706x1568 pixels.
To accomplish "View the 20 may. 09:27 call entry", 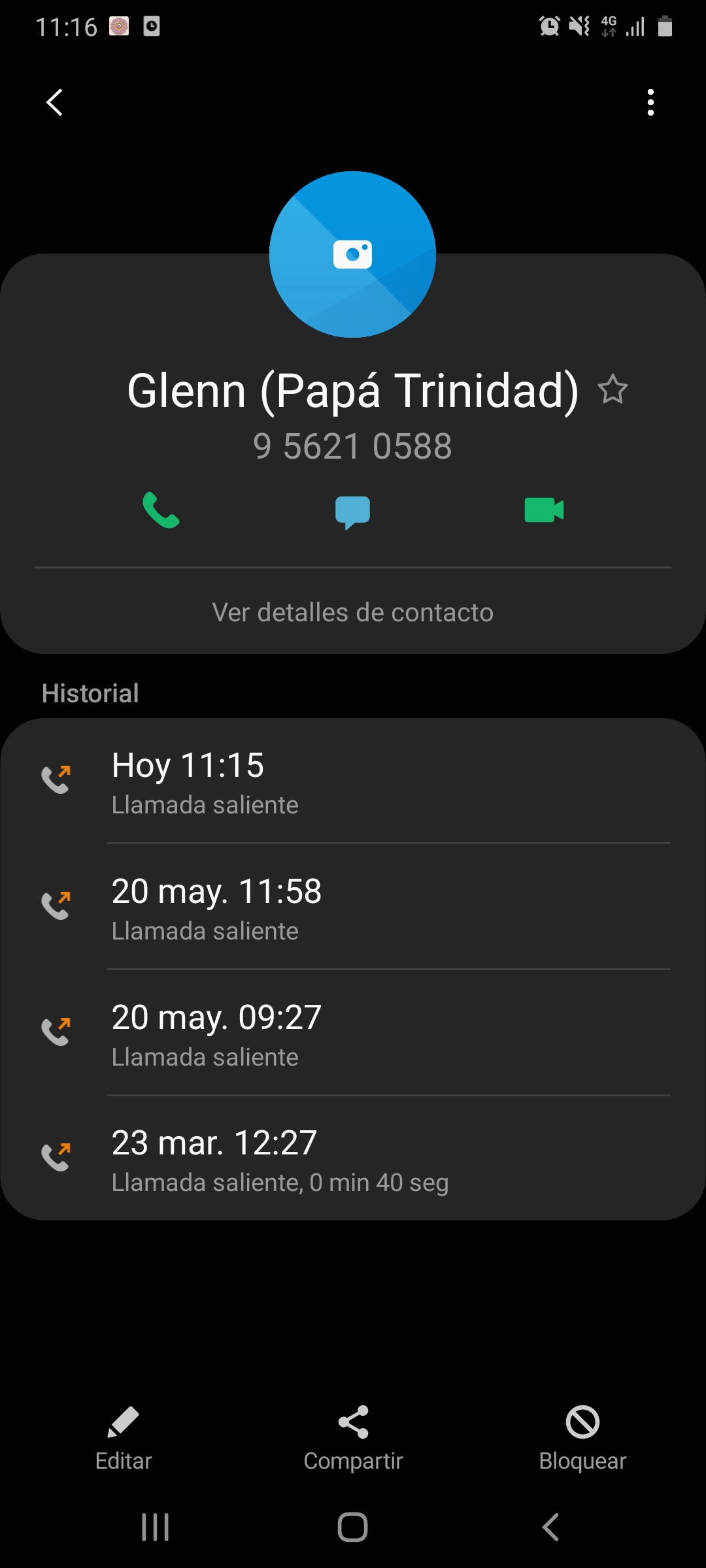I will 353,1033.
